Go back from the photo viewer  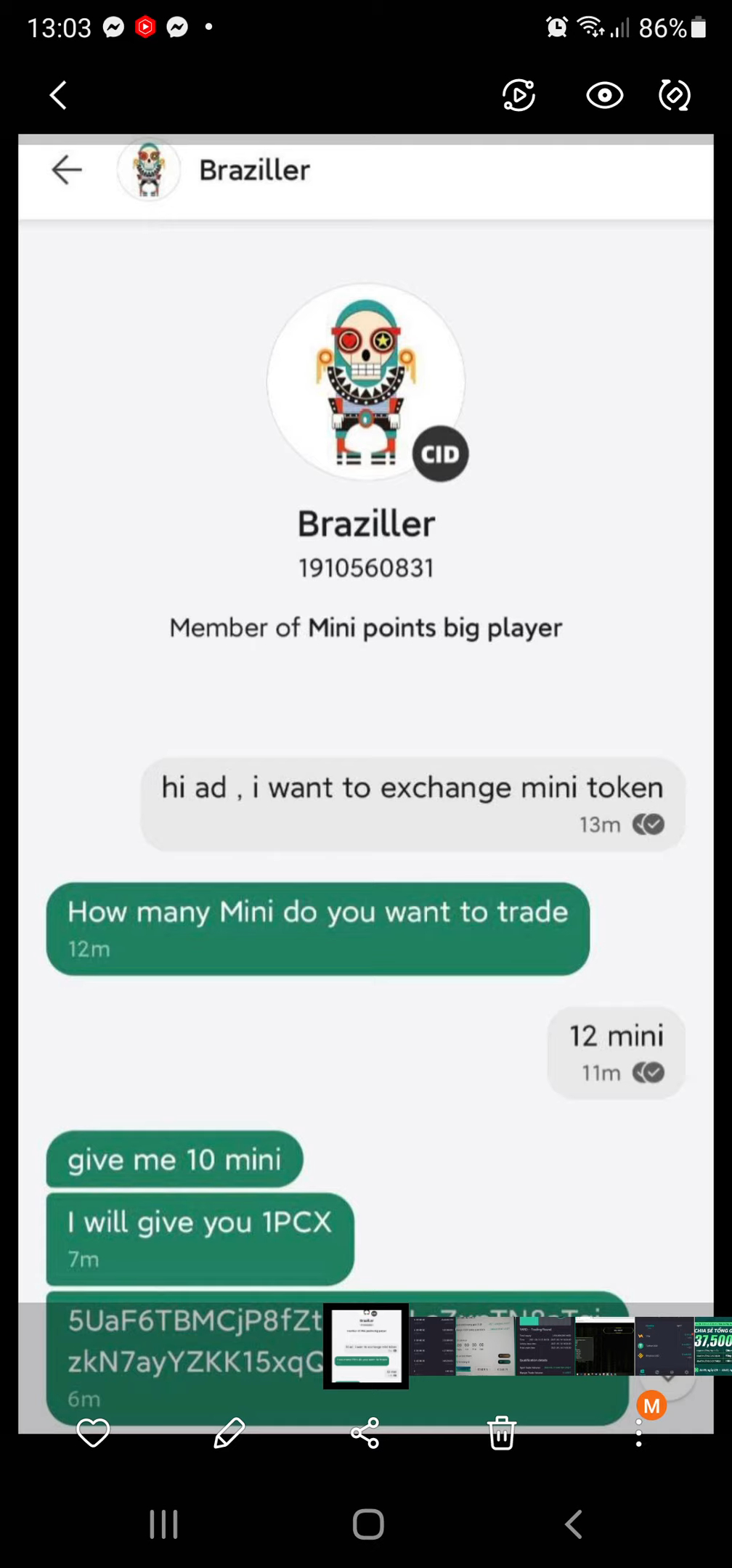[x=59, y=95]
